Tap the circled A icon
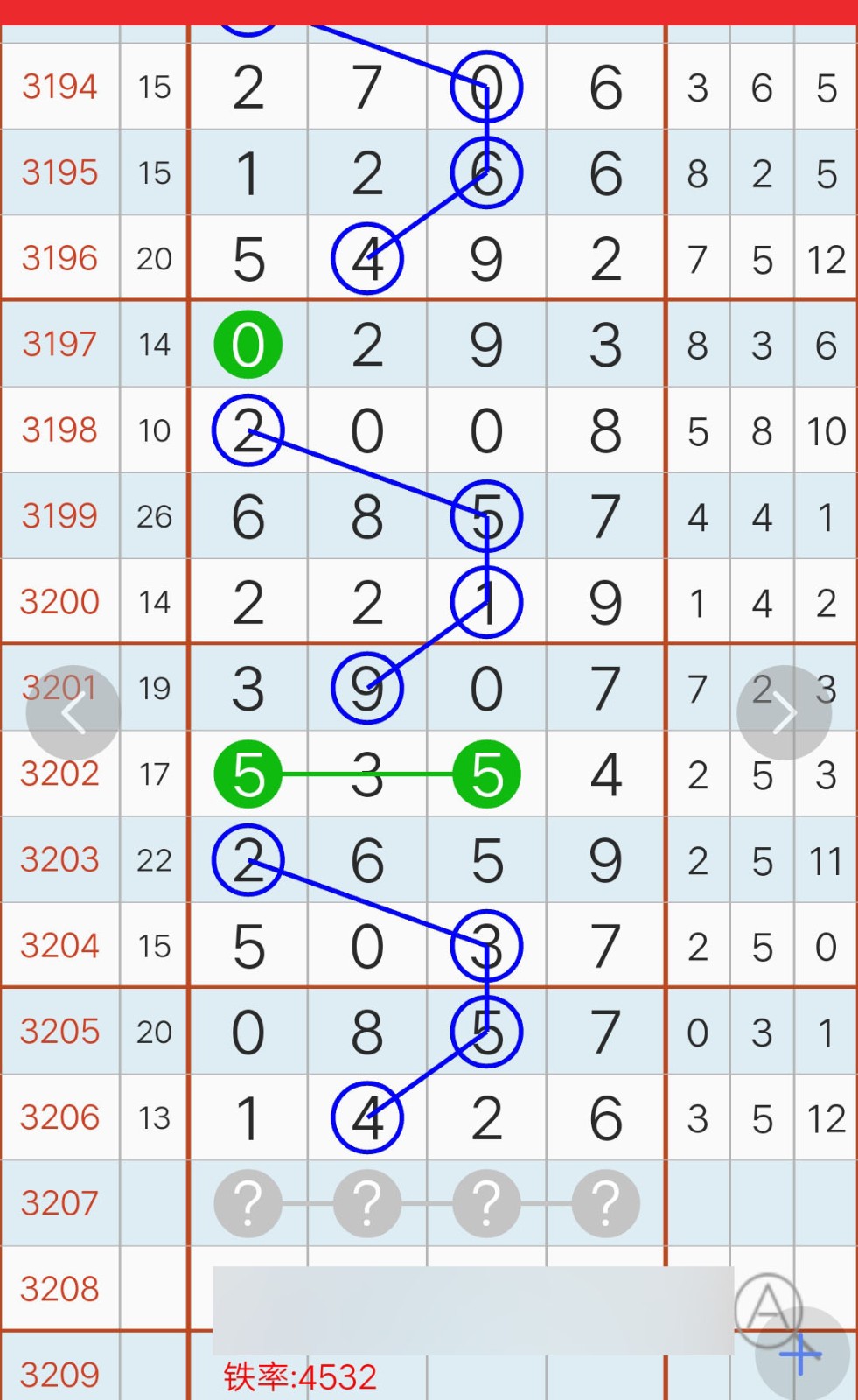This screenshot has width=858, height=1400. coord(768,1307)
